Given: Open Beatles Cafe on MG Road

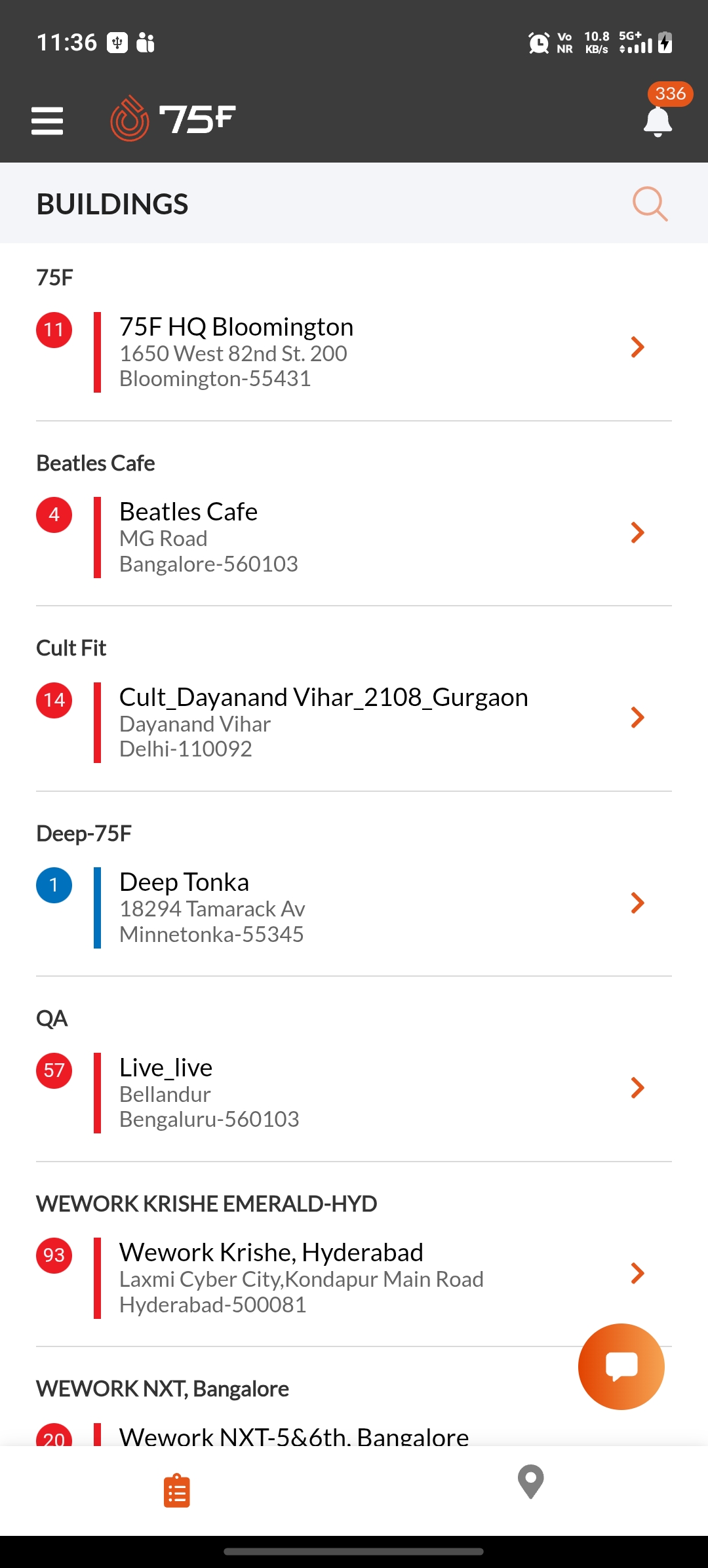Looking at the screenshot, I should click(x=354, y=538).
